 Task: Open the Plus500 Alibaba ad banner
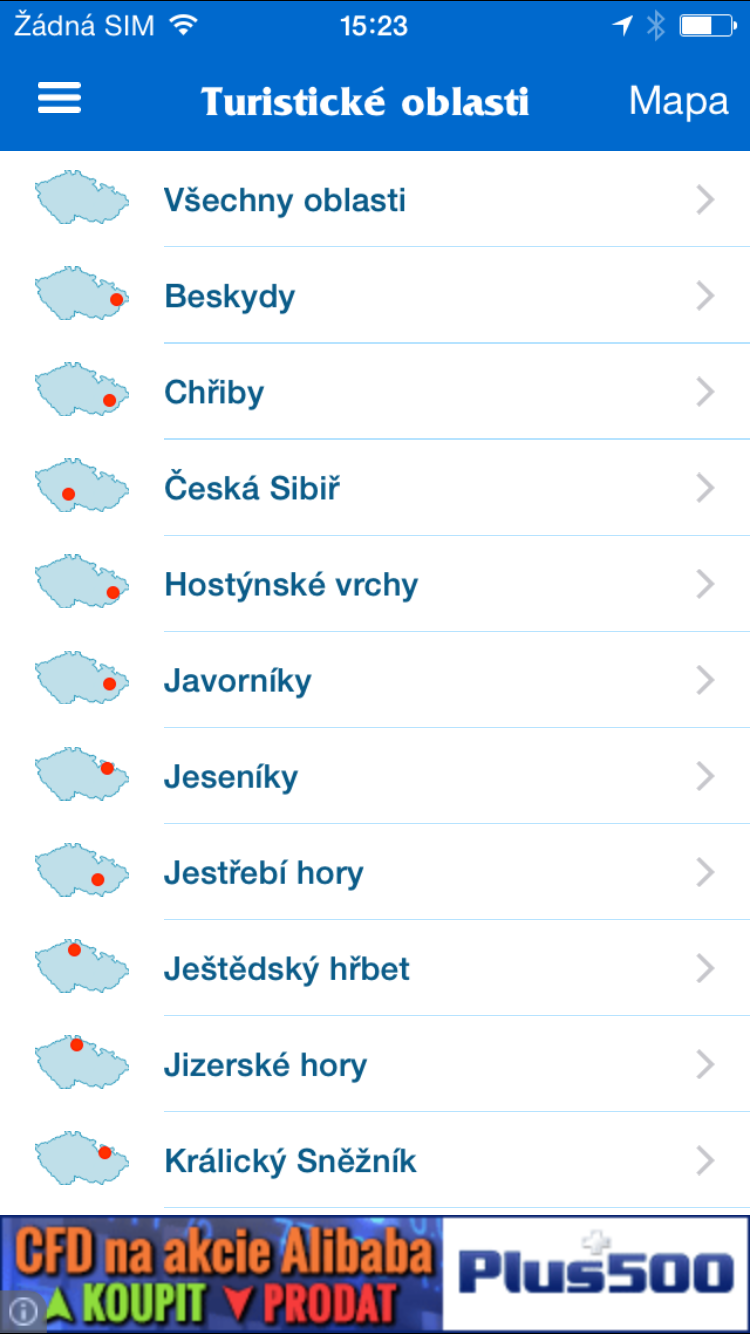coord(375,1275)
